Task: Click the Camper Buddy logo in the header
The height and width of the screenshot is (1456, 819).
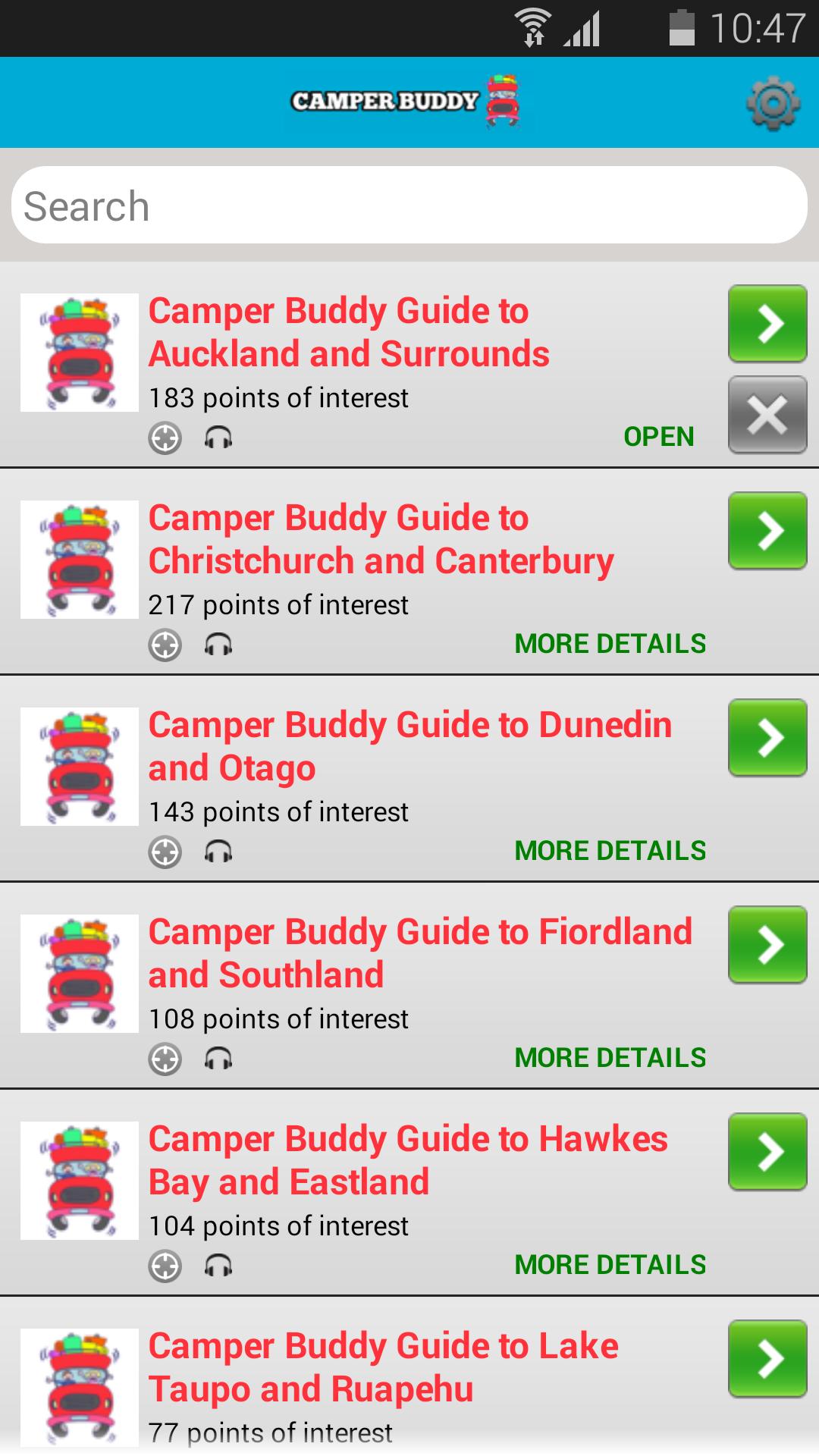Action: 406,101
